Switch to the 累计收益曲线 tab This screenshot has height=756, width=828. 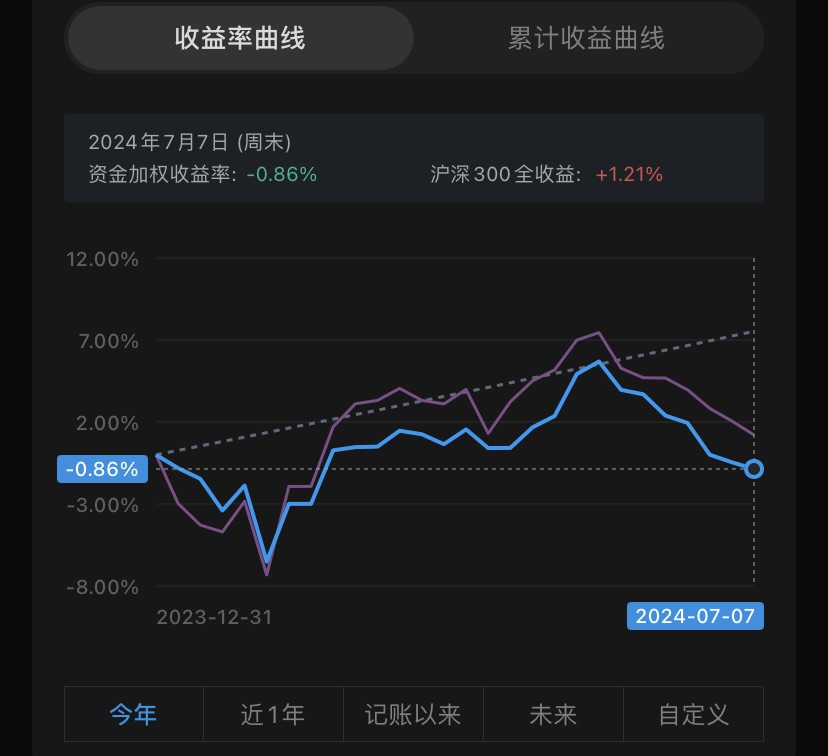tap(586, 38)
